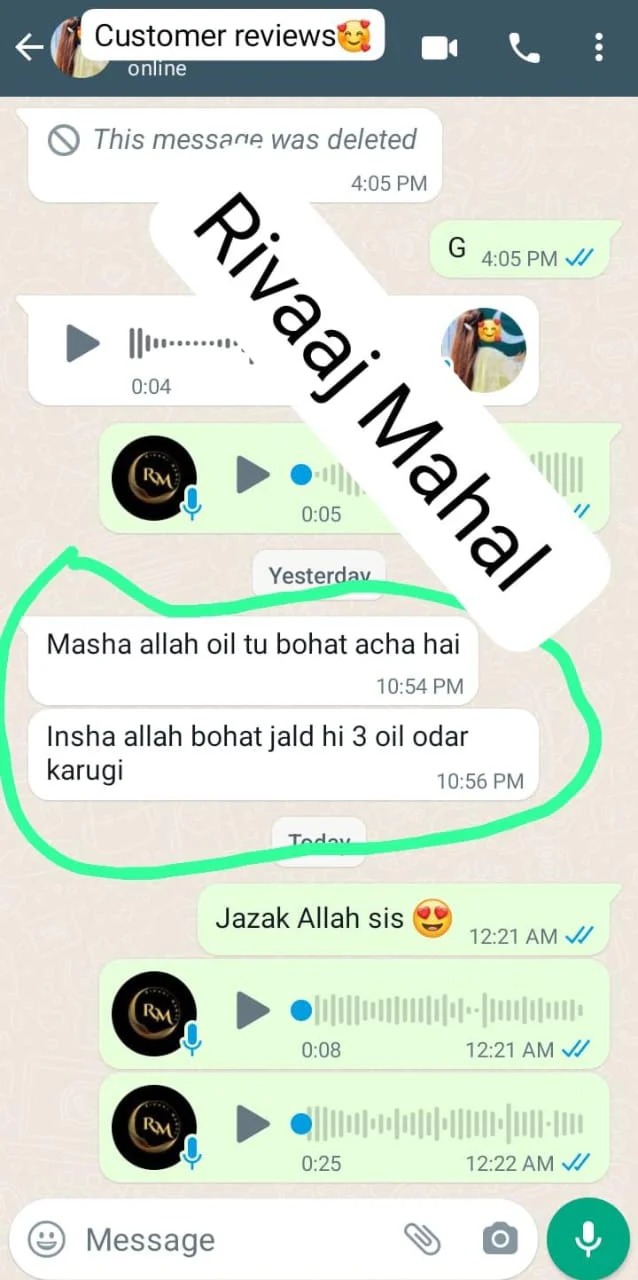Tap the microphone to record voice
The image size is (638, 1280).
tap(588, 1239)
